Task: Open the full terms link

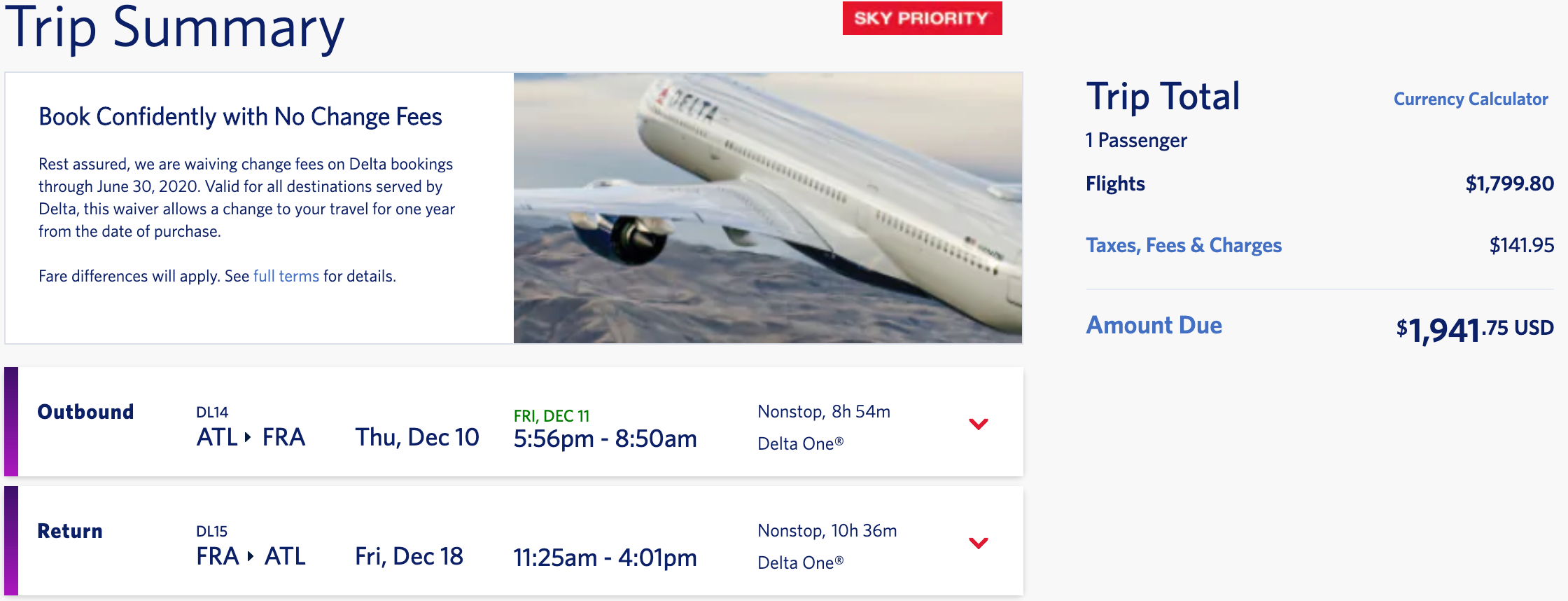Action: 286,276
